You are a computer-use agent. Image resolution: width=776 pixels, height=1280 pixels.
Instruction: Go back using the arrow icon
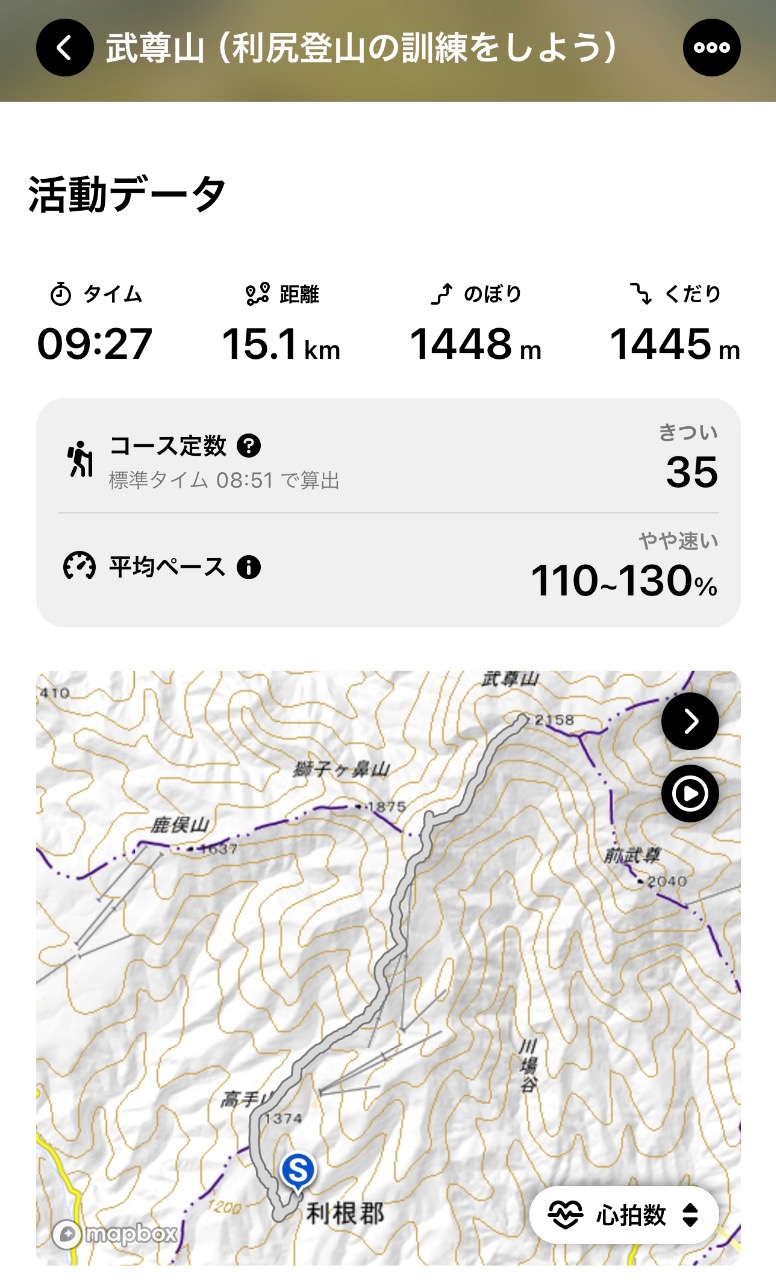click(65, 48)
